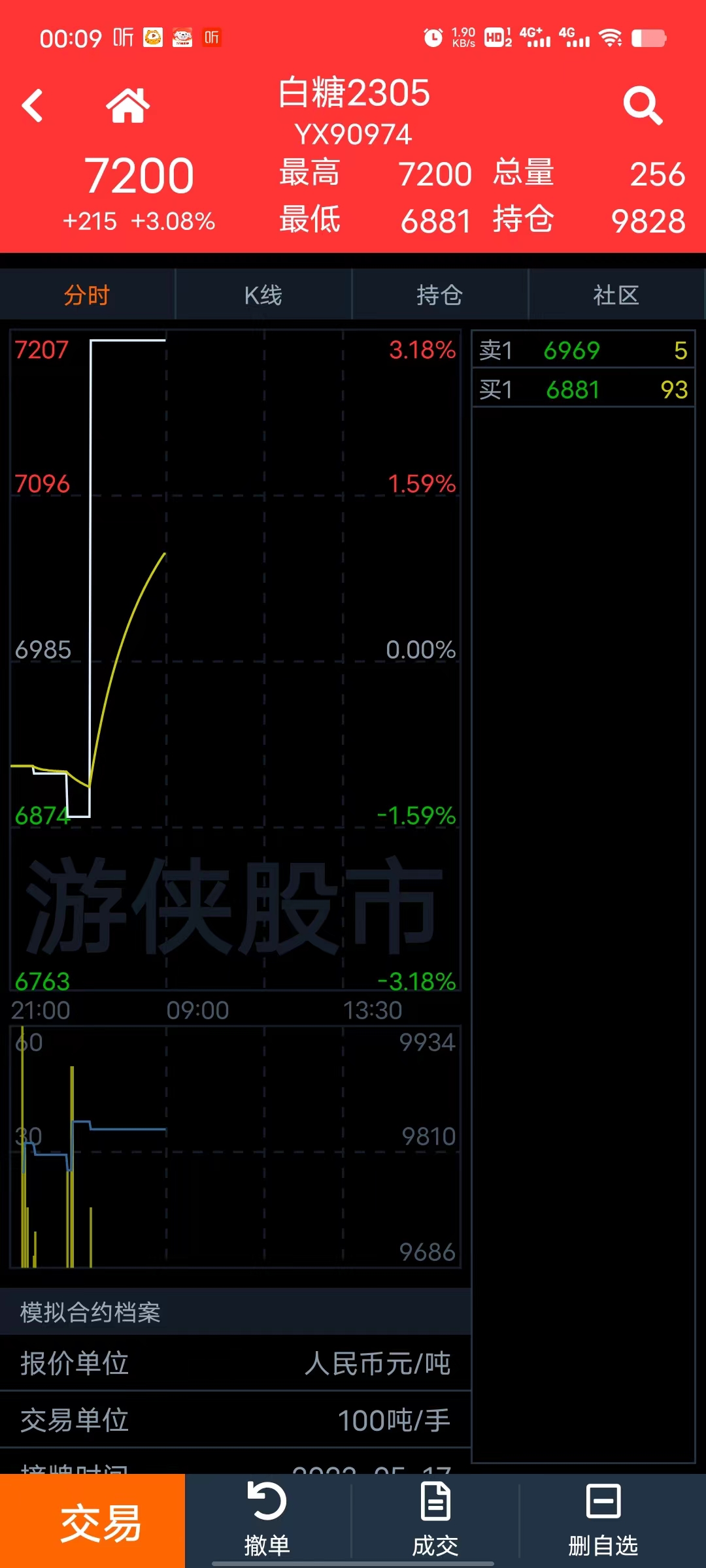Switch to the 分时 tab
This screenshot has height=1568, width=706.
[88, 295]
